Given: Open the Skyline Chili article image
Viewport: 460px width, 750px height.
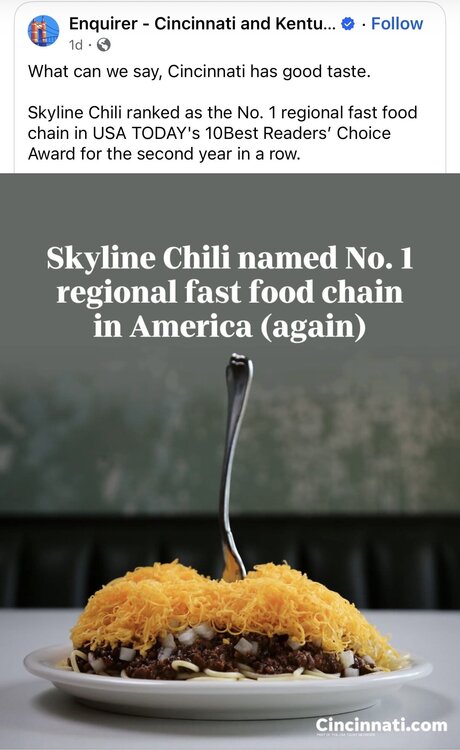Looking at the screenshot, I should coord(230,461).
